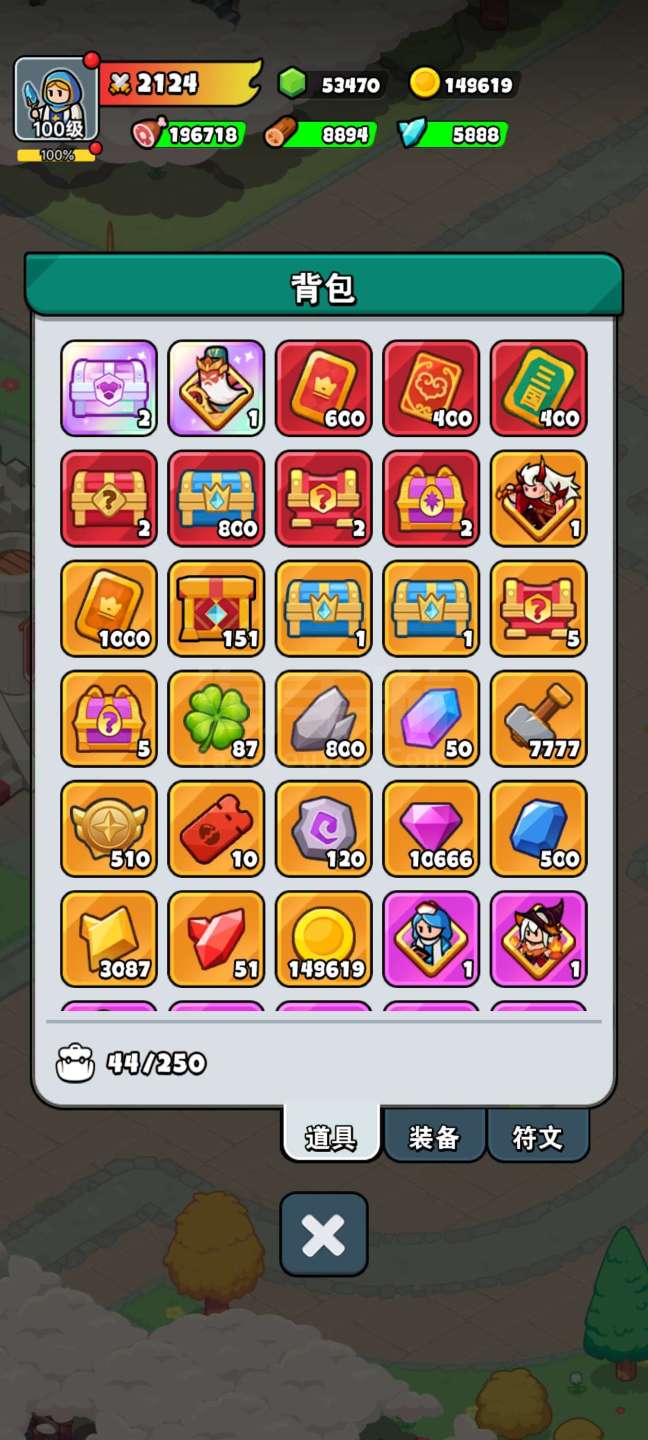Open the red gold chest with 151
Image resolution: width=648 pixels, height=1440 pixels.
point(216,608)
